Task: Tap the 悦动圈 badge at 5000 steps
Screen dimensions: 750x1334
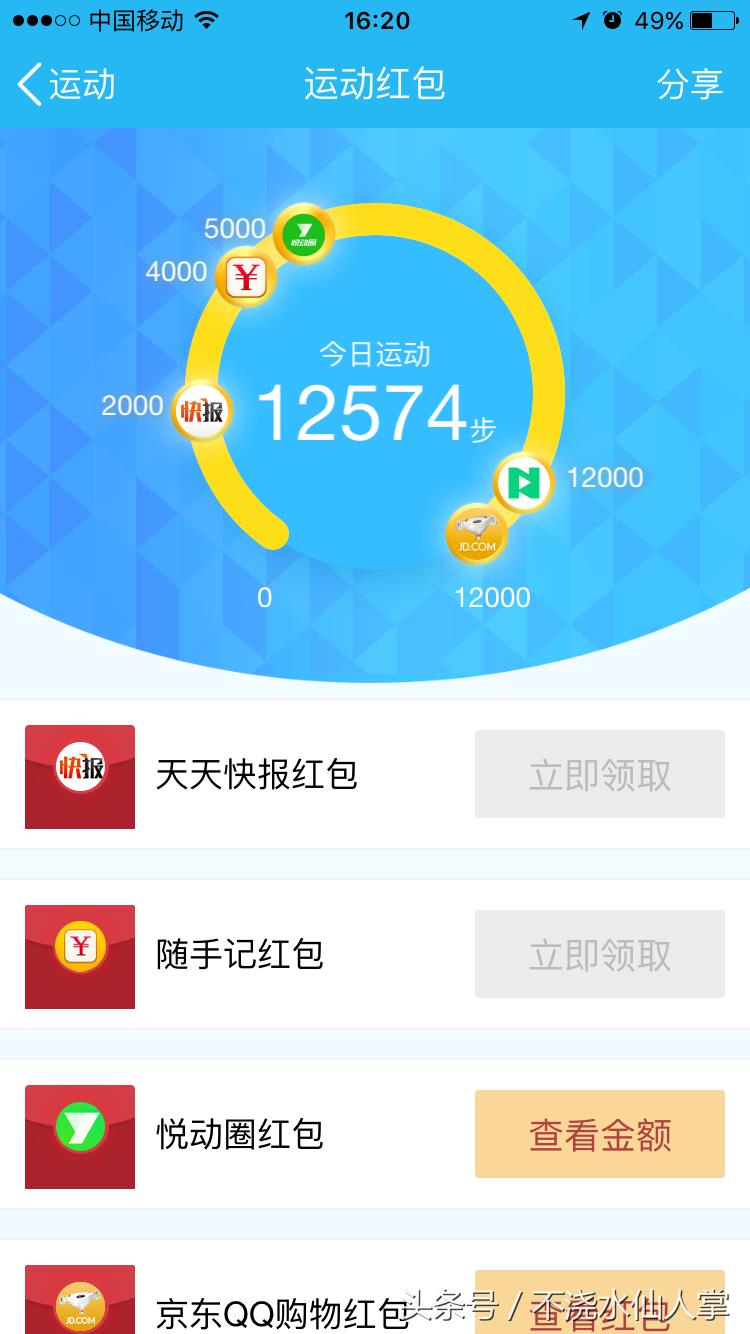Action: pos(303,233)
